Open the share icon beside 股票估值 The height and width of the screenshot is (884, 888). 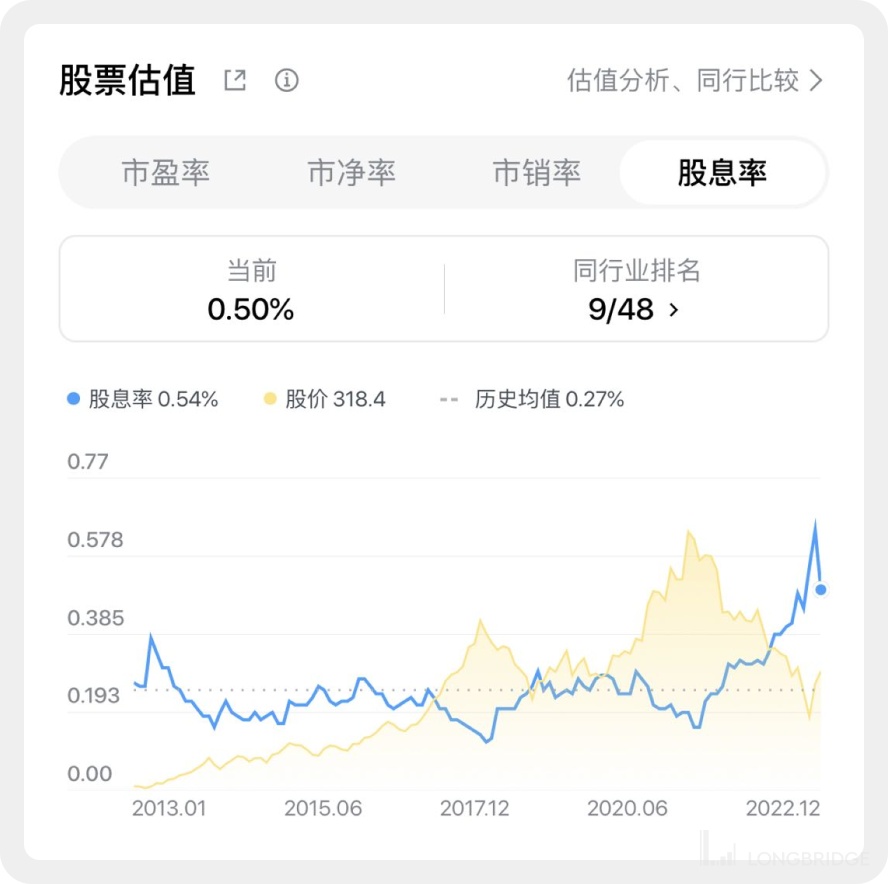pos(235,80)
